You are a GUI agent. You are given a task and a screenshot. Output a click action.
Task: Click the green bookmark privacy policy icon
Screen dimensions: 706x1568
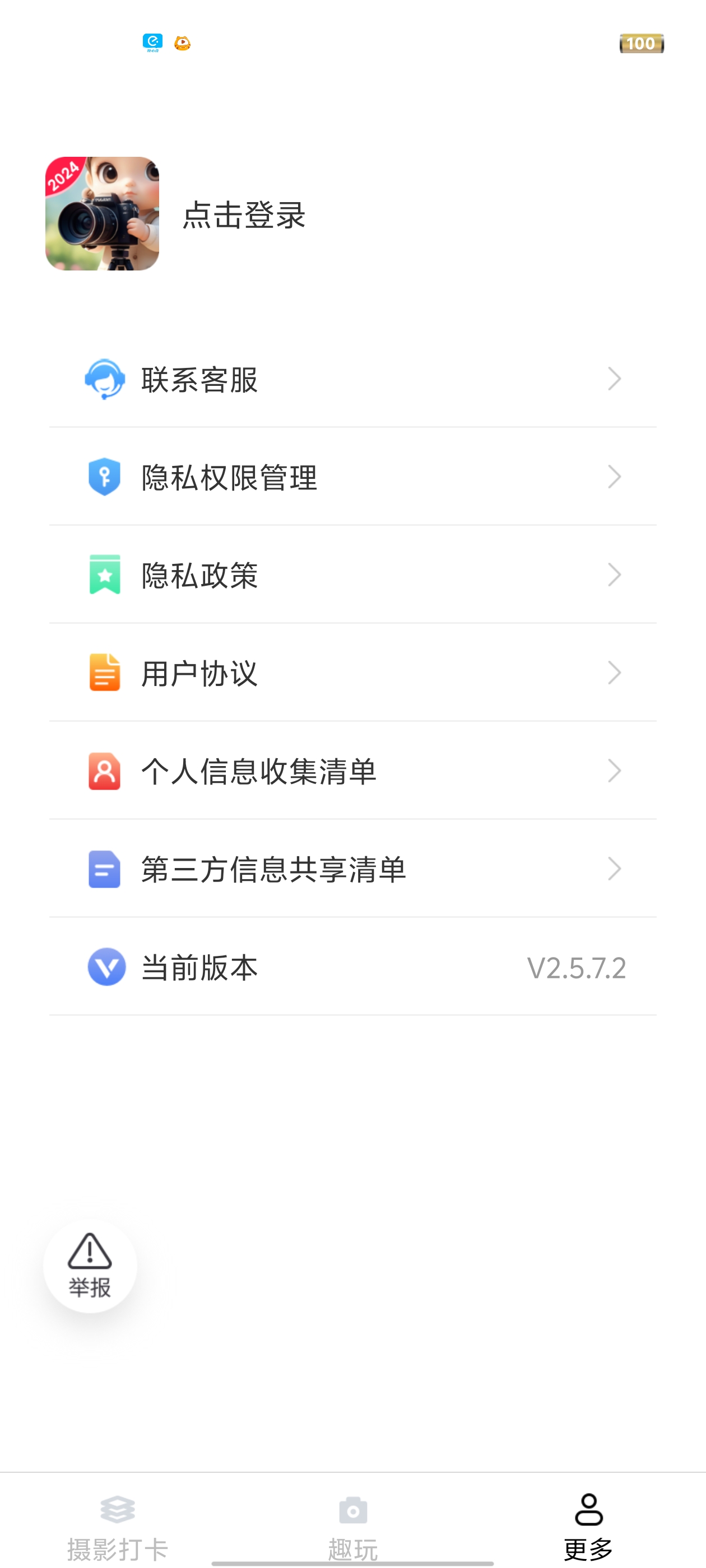(106, 575)
